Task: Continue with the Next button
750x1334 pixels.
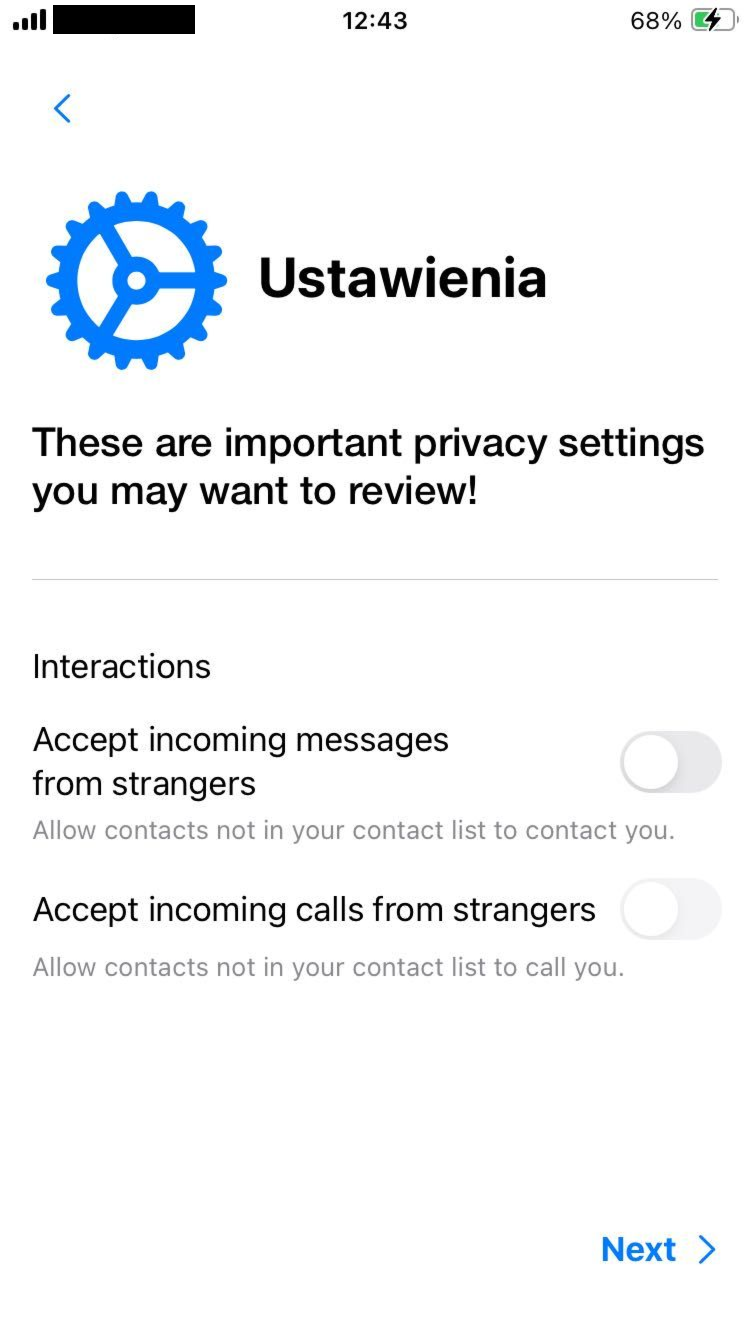Action: (x=658, y=1249)
